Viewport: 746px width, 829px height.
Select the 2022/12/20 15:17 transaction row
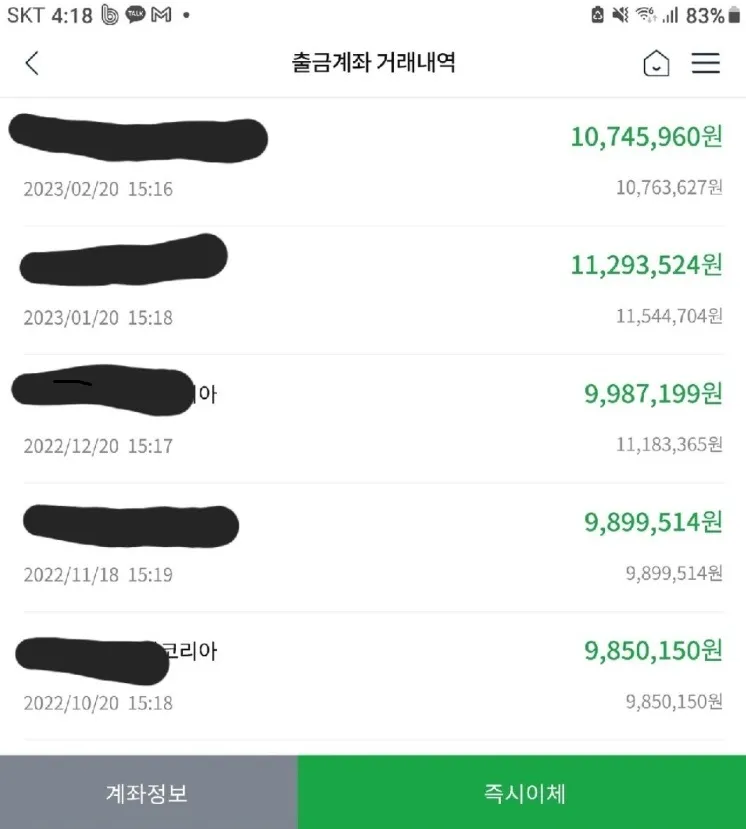pyautogui.click(x=372, y=418)
